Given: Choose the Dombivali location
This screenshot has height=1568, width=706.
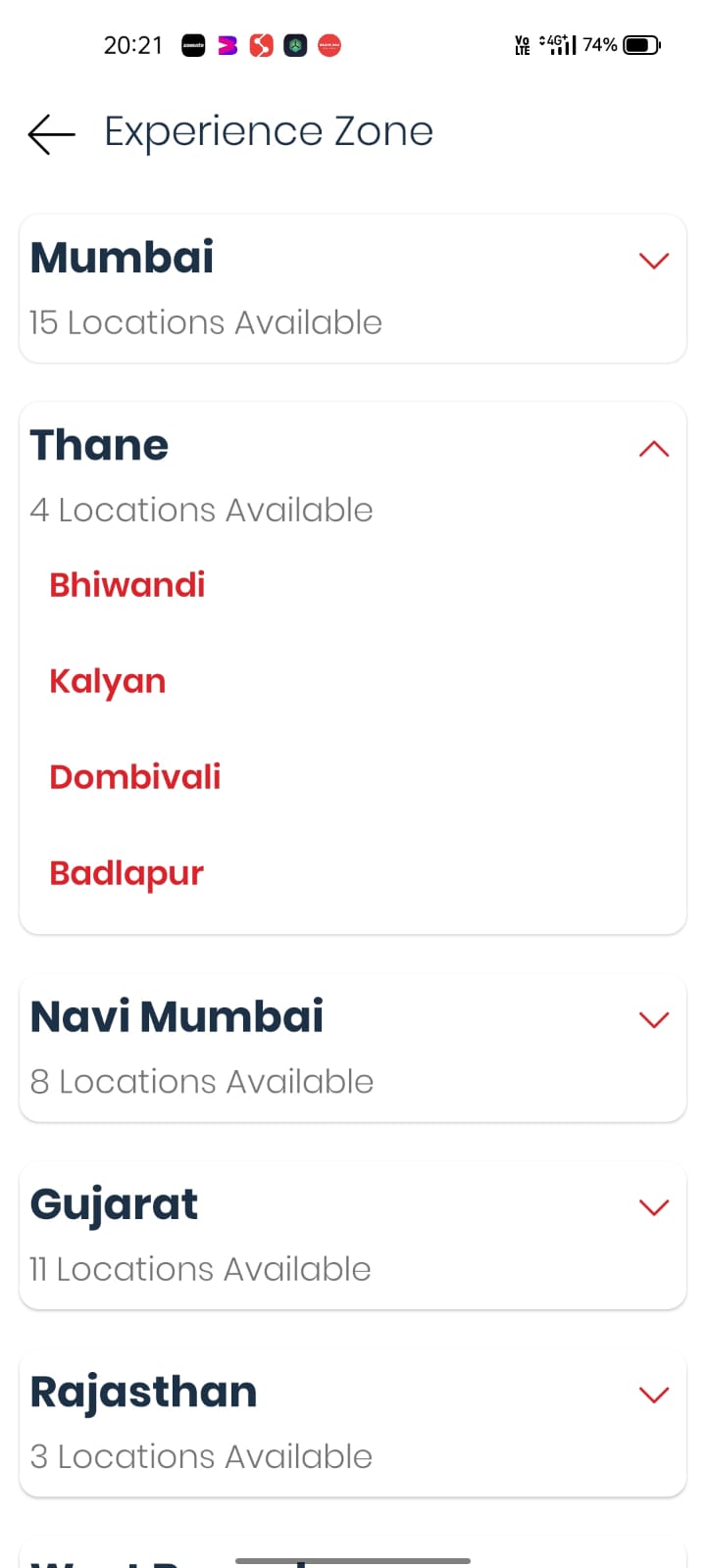Looking at the screenshot, I should (135, 777).
